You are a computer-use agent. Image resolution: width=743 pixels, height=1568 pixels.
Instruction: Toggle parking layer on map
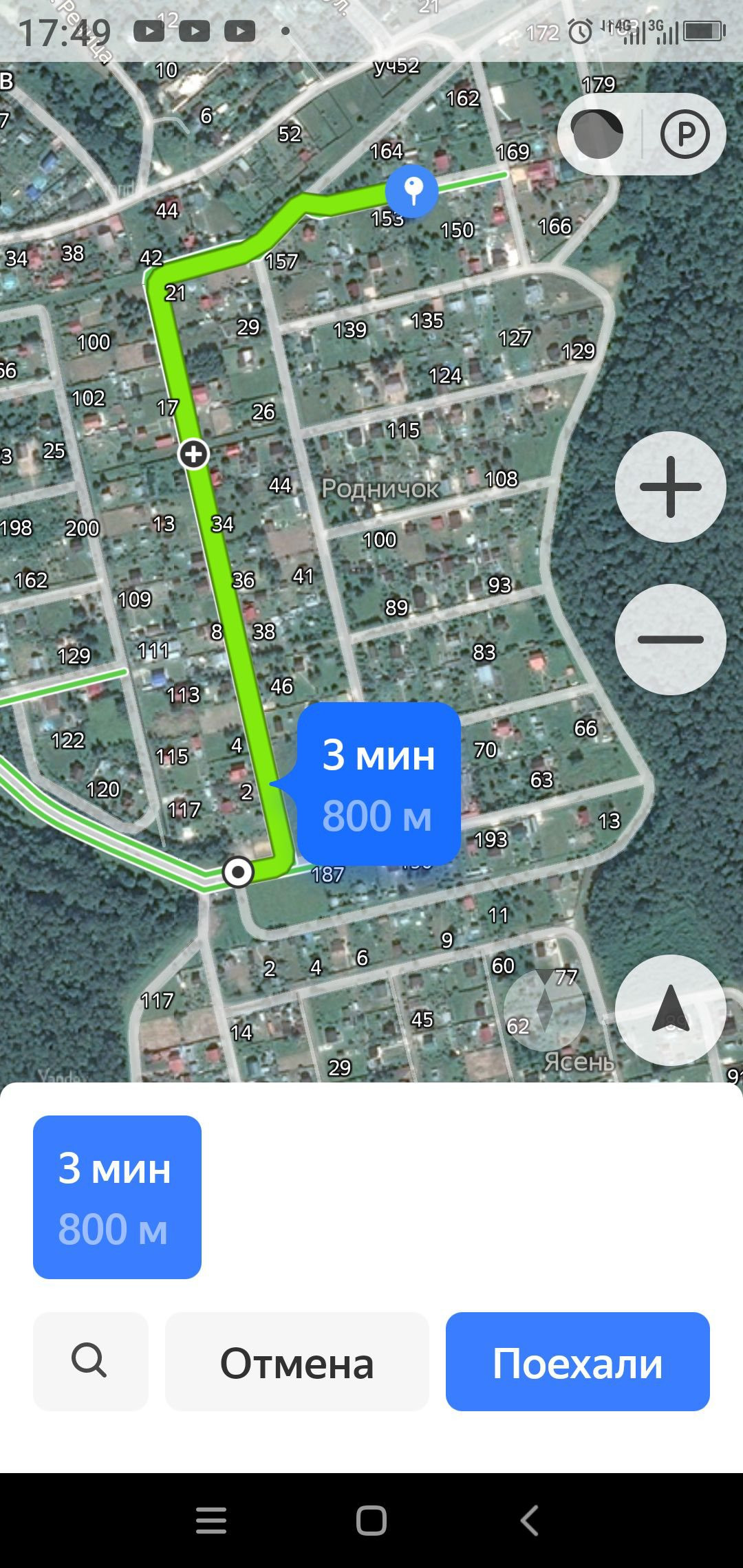(685, 134)
